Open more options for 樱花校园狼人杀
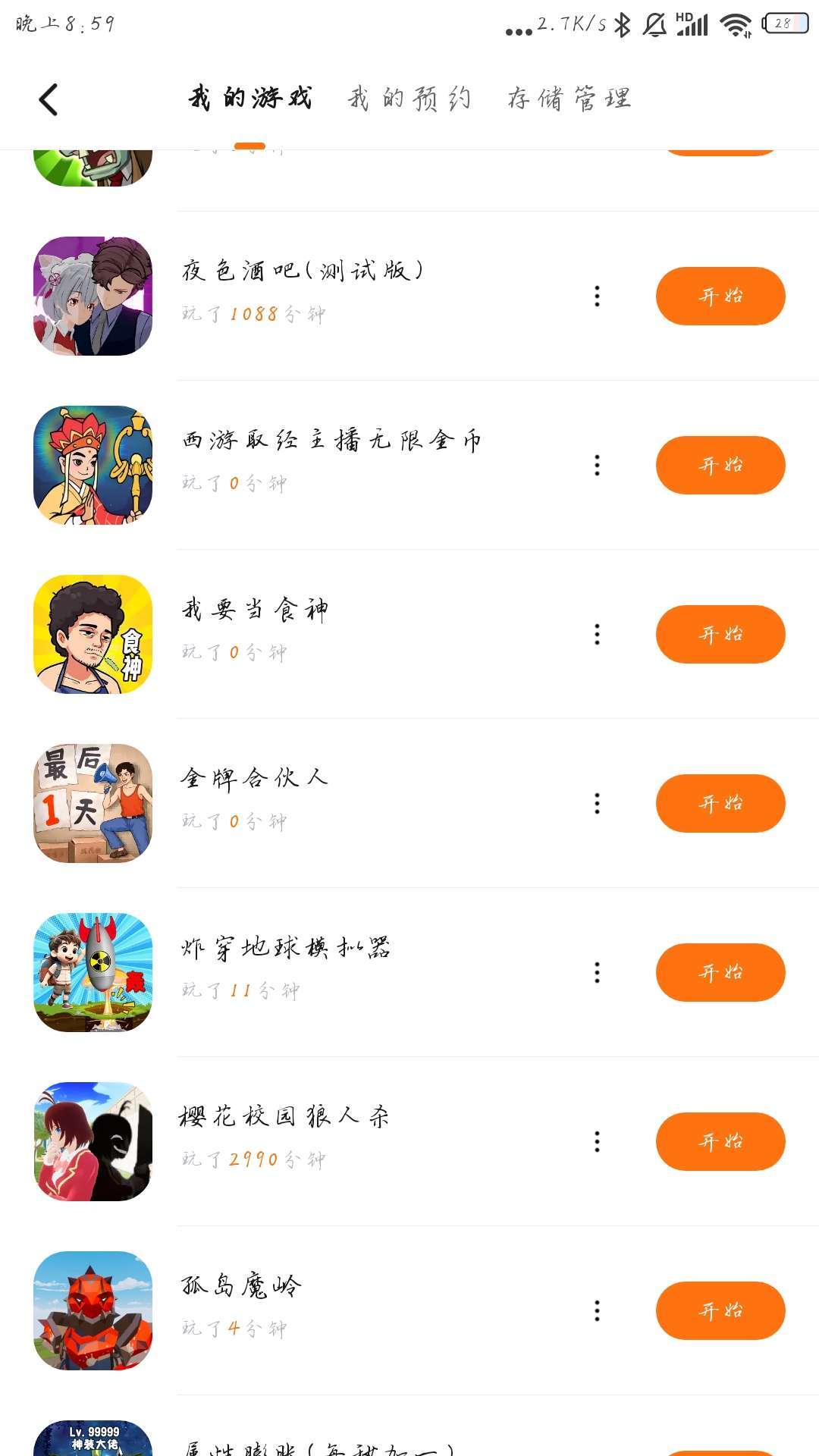 click(598, 1141)
